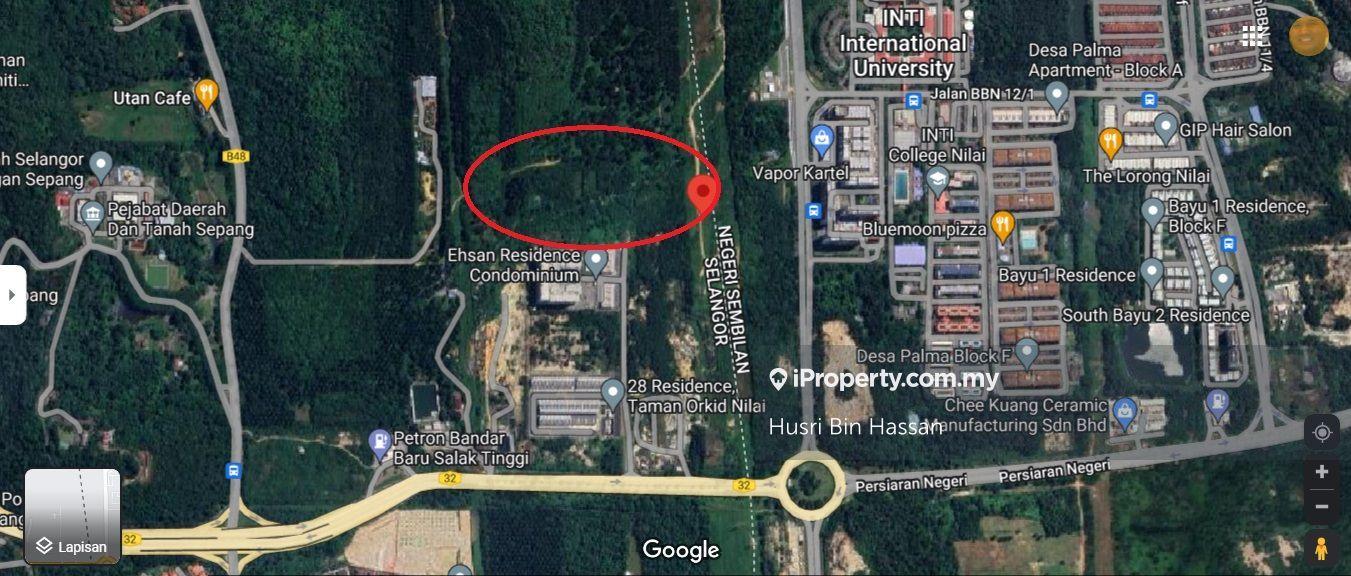Image resolution: width=1351 pixels, height=576 pixels.
Task: Activate the Street View pegman
Action: coord(1321,548)
